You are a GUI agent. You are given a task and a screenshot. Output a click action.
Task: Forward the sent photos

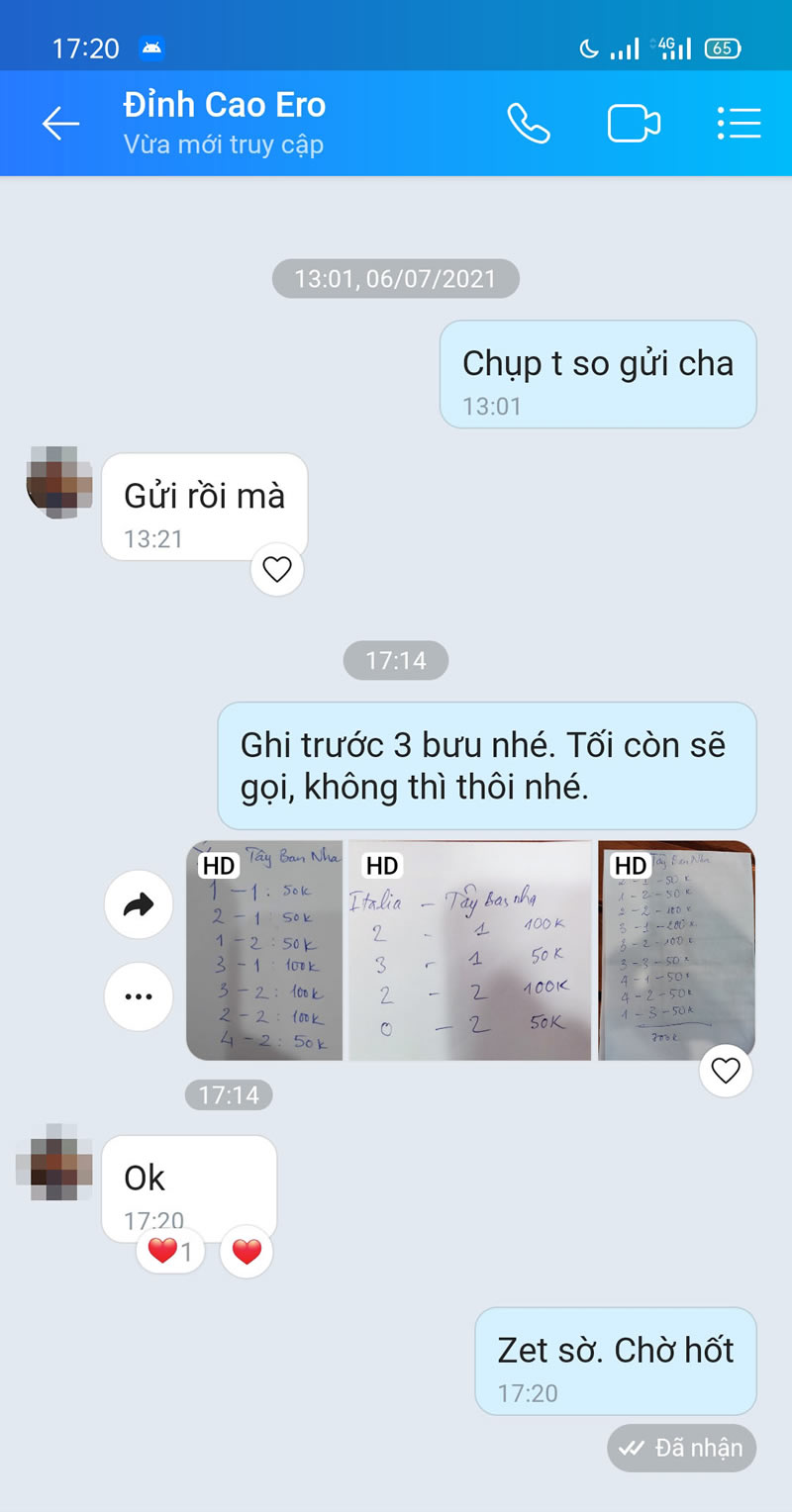pyautogui.click(x=140, y=904)
